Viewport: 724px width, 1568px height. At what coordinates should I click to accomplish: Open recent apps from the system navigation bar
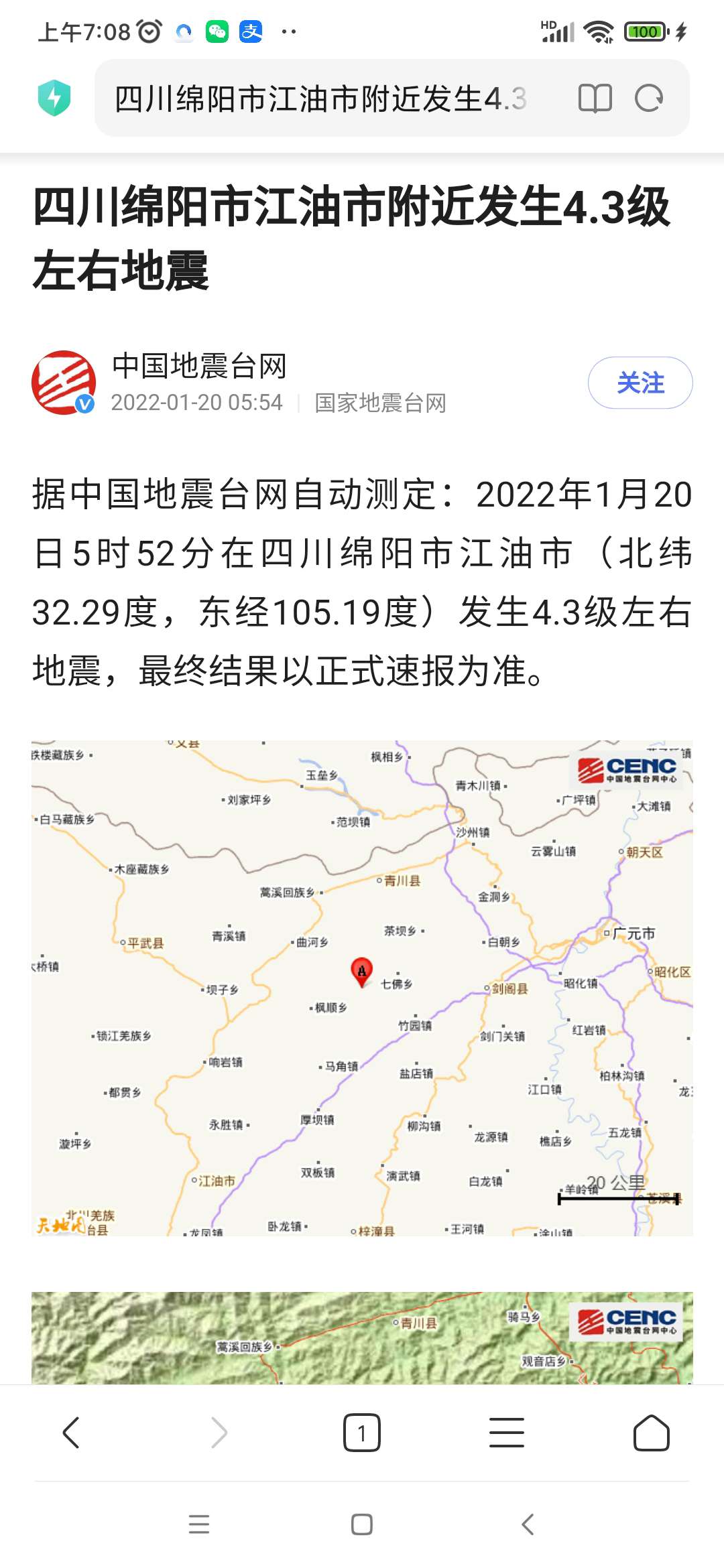click(199, 1524)
